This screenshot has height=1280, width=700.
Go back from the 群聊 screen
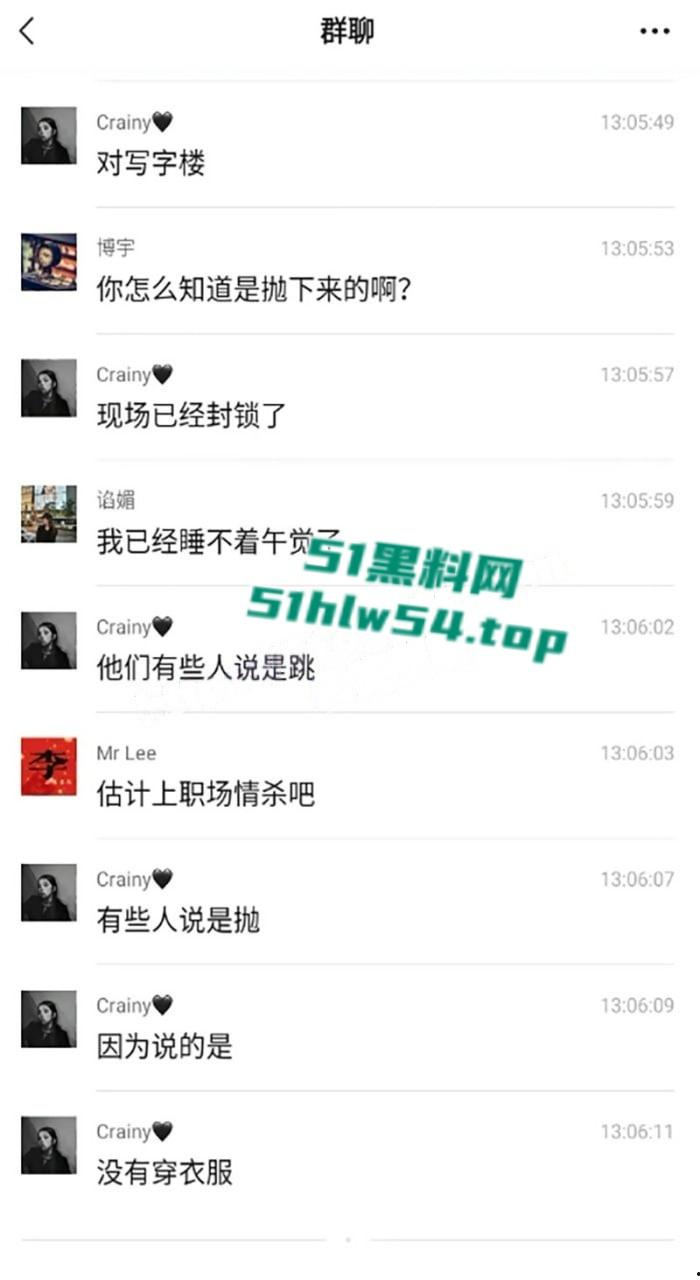(x=27, y=32)
